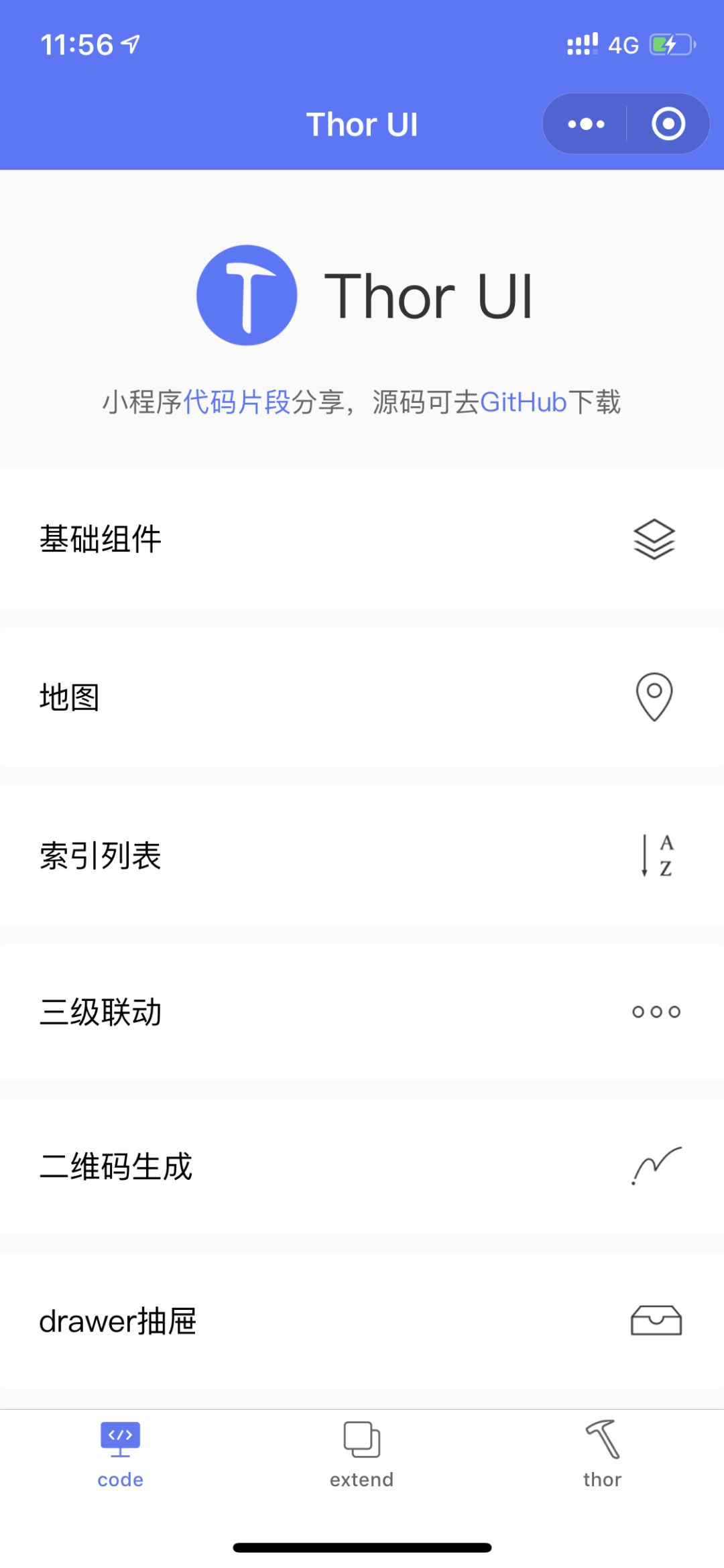Select the 索引列表 item
Image resolution: width=724 pixels, height=1568 pixels.
[362, 855]
